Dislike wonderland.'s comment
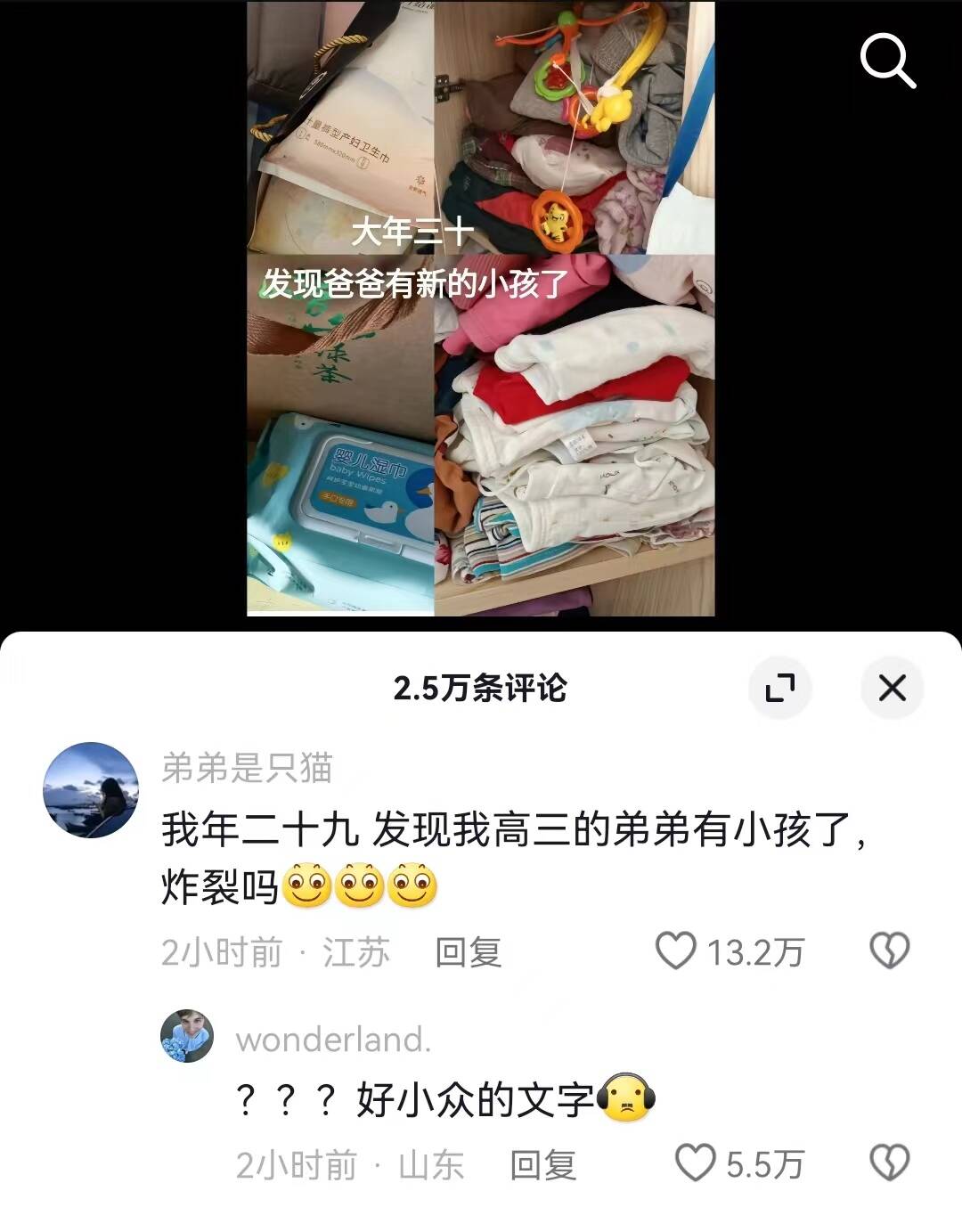The height and width of the screenshot is (1232, 962). (889, 1163)
